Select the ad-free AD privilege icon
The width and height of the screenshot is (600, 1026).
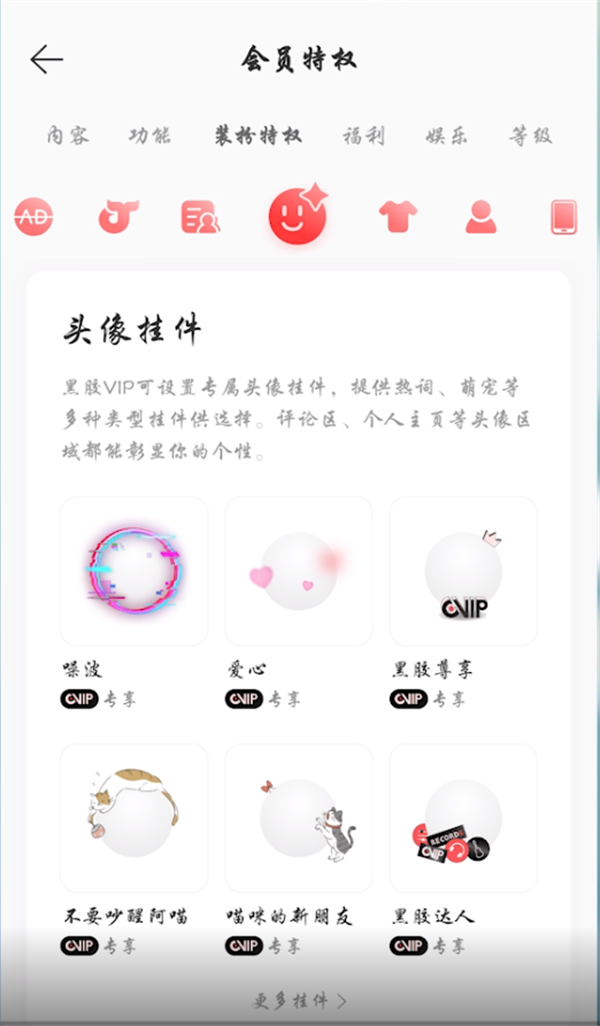click(x=34, y=216)
